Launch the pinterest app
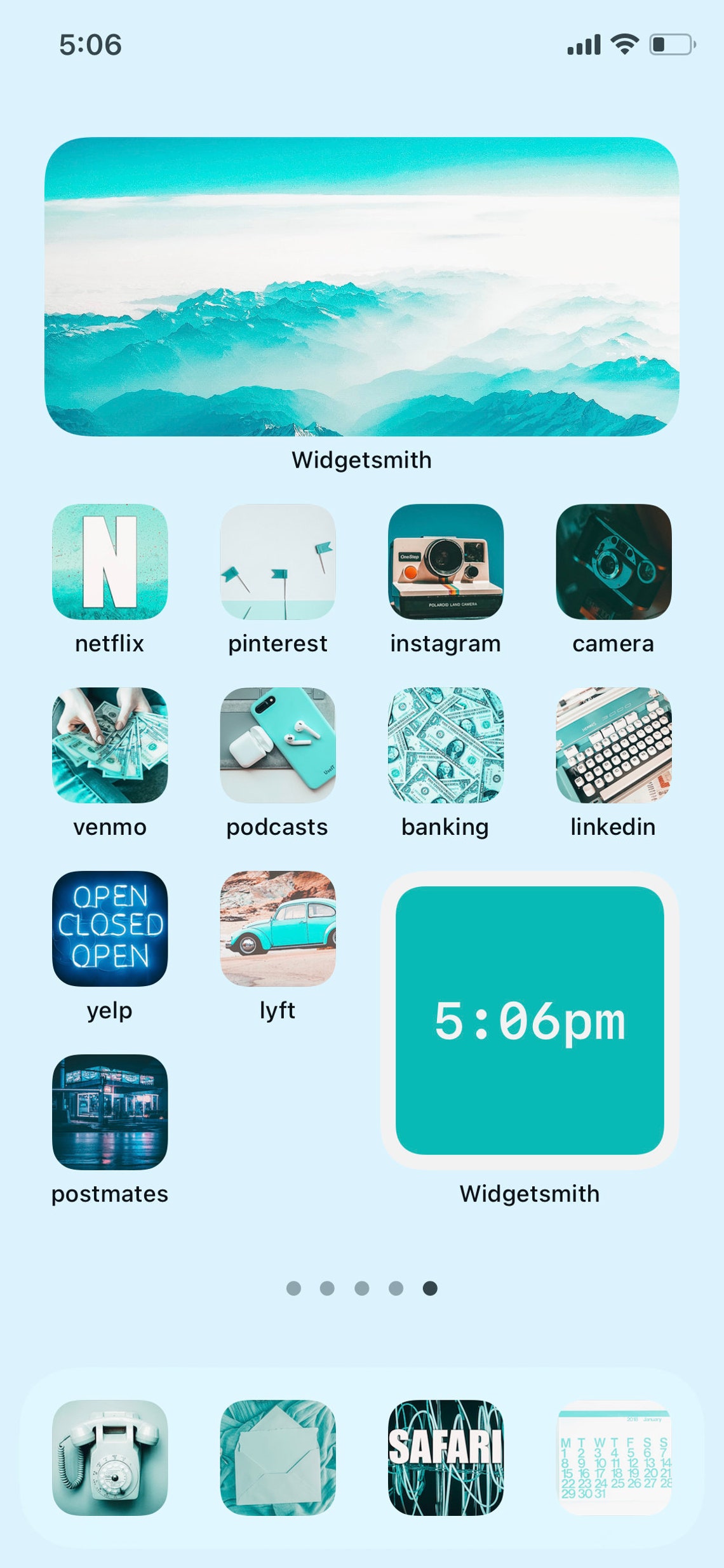Image resolution: width=724 pixels, height=1568 pixels. point(278,562)
